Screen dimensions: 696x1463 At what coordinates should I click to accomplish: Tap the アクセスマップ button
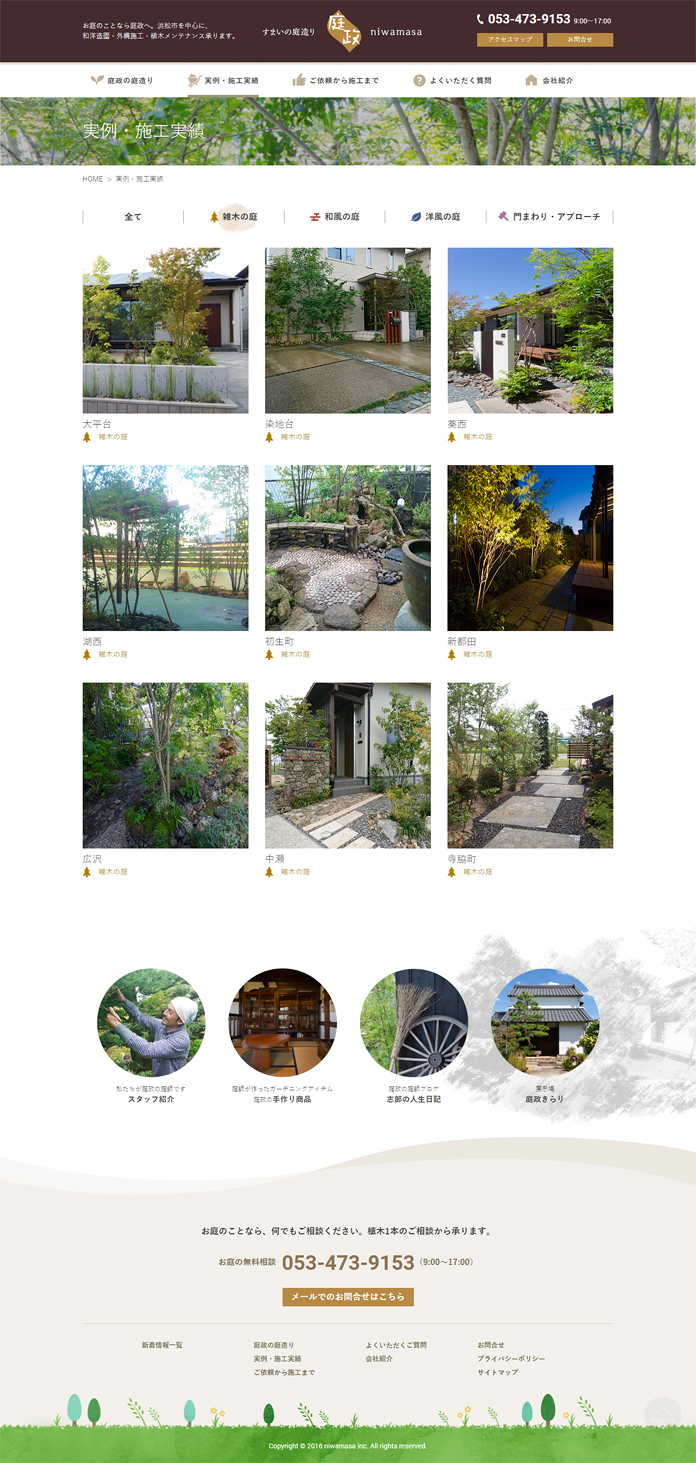click(510, 40)
